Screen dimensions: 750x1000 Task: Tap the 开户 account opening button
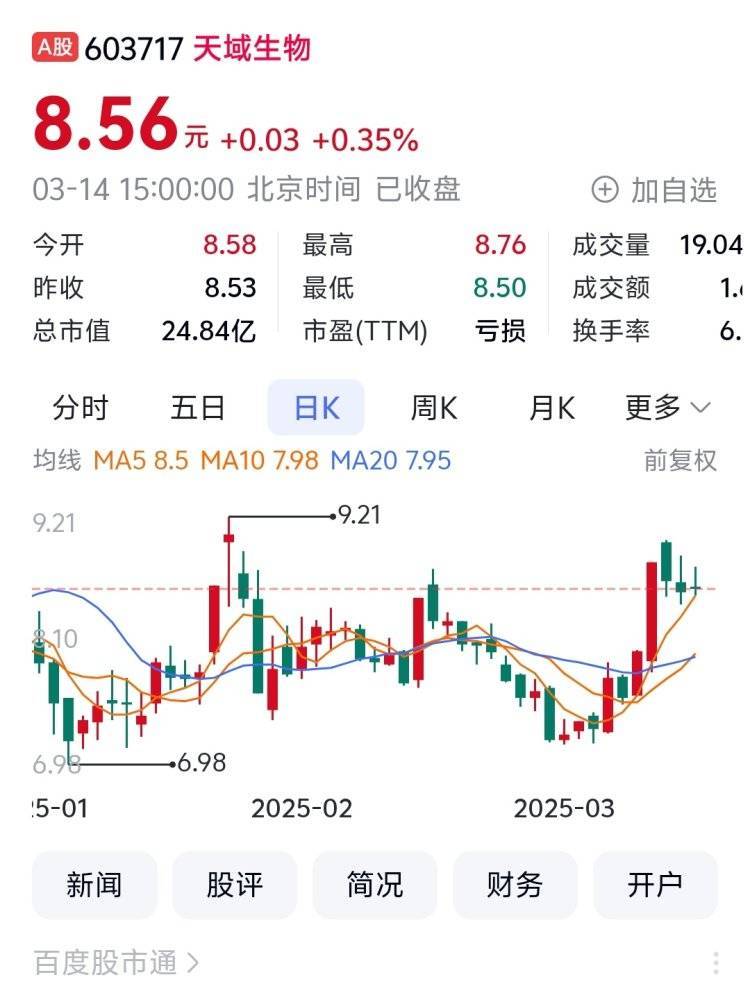655,885
